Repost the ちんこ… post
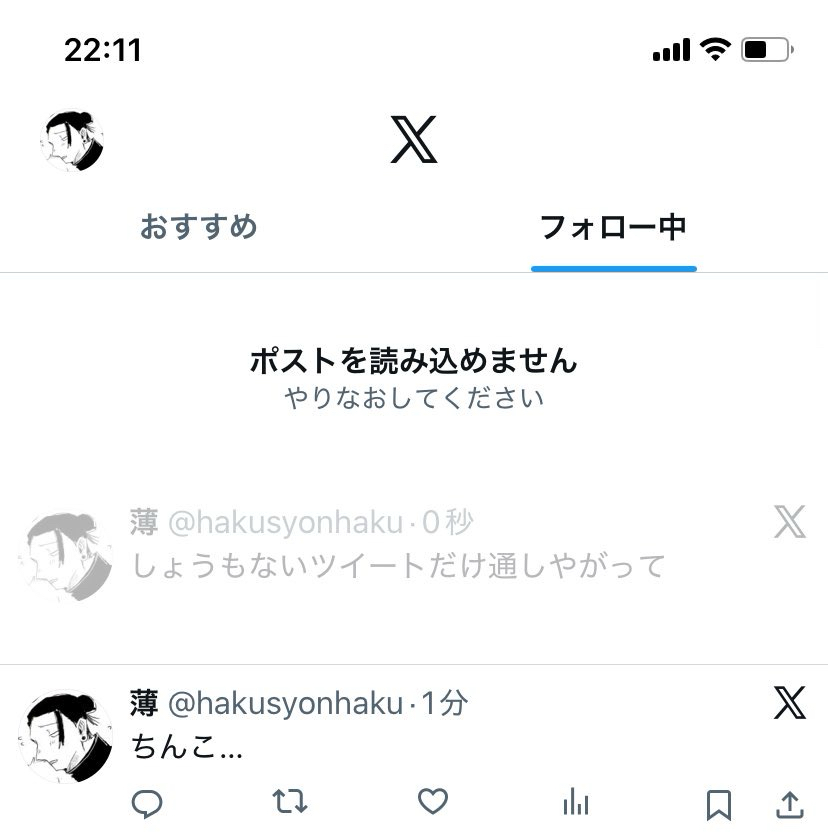Image resolution: width=828 pixels, height=836 pixels. pos(290,801)
